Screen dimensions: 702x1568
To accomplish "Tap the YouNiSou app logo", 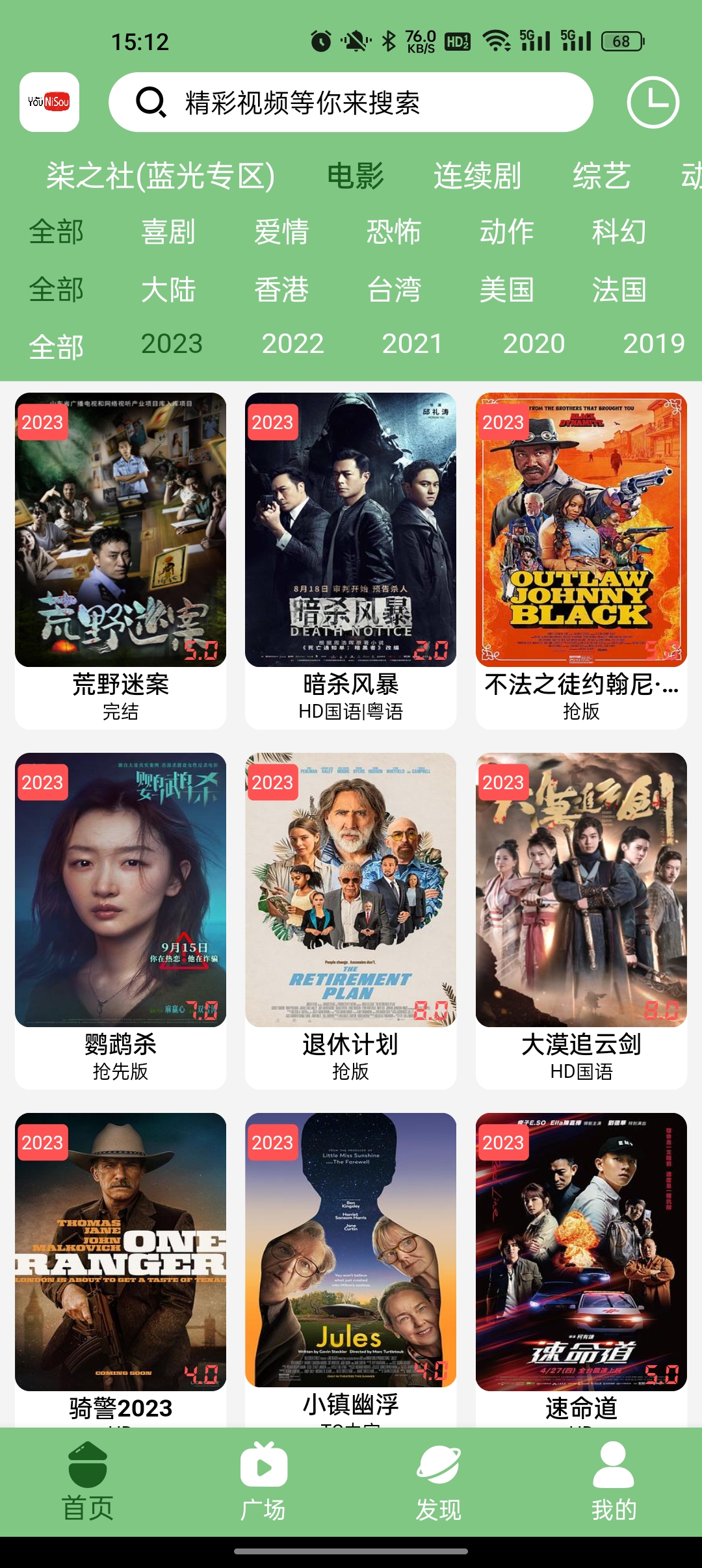I will click(49, 102).
